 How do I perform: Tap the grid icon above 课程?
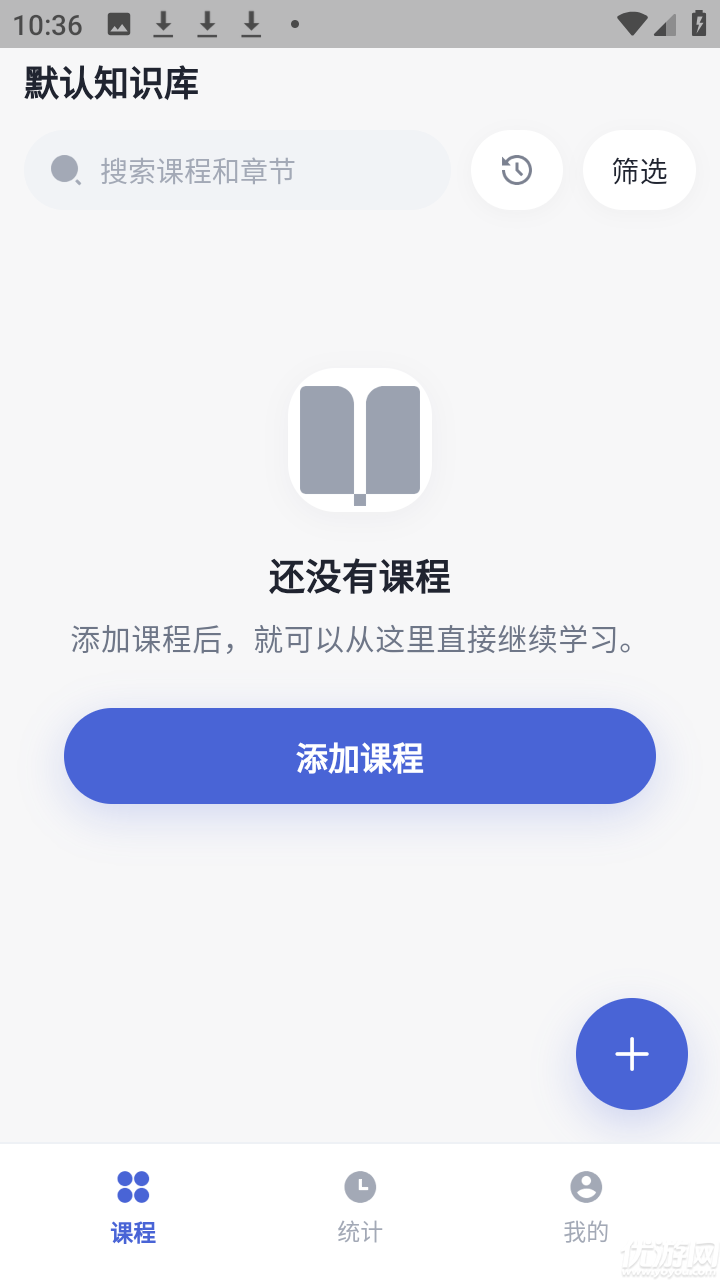133,1185
